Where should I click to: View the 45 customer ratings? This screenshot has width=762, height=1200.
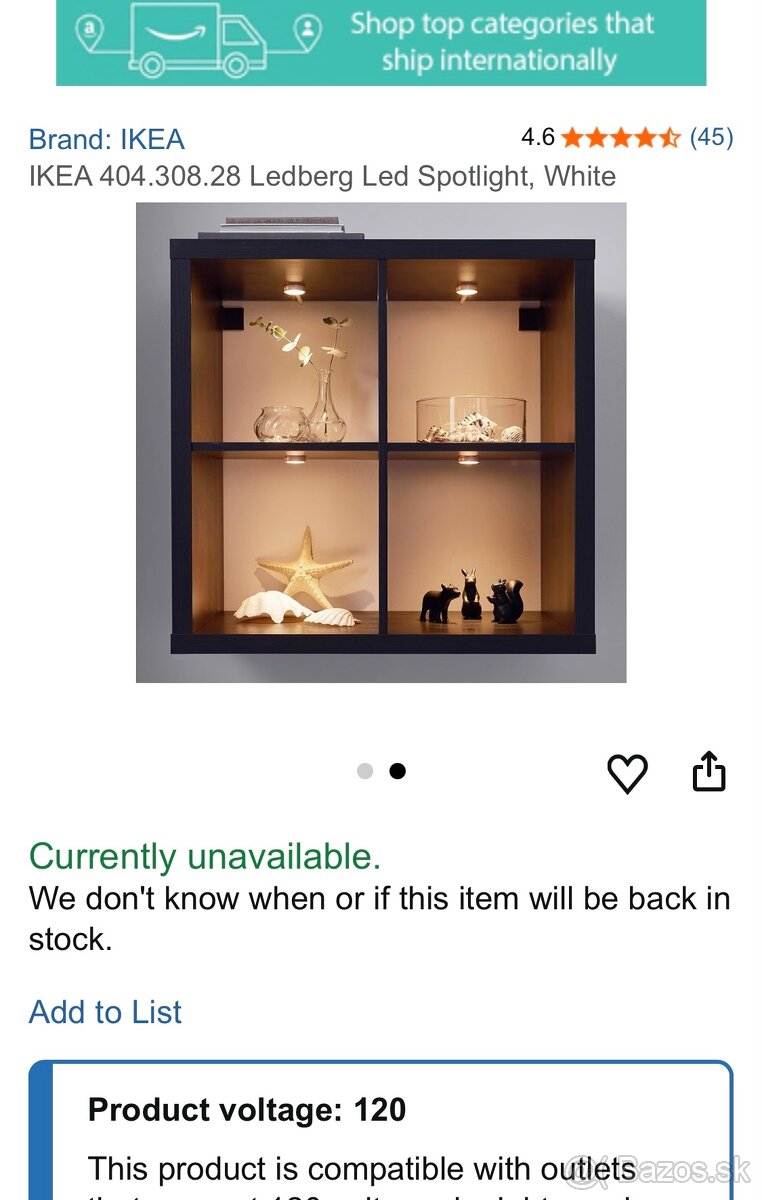click(x=711, y=137)
